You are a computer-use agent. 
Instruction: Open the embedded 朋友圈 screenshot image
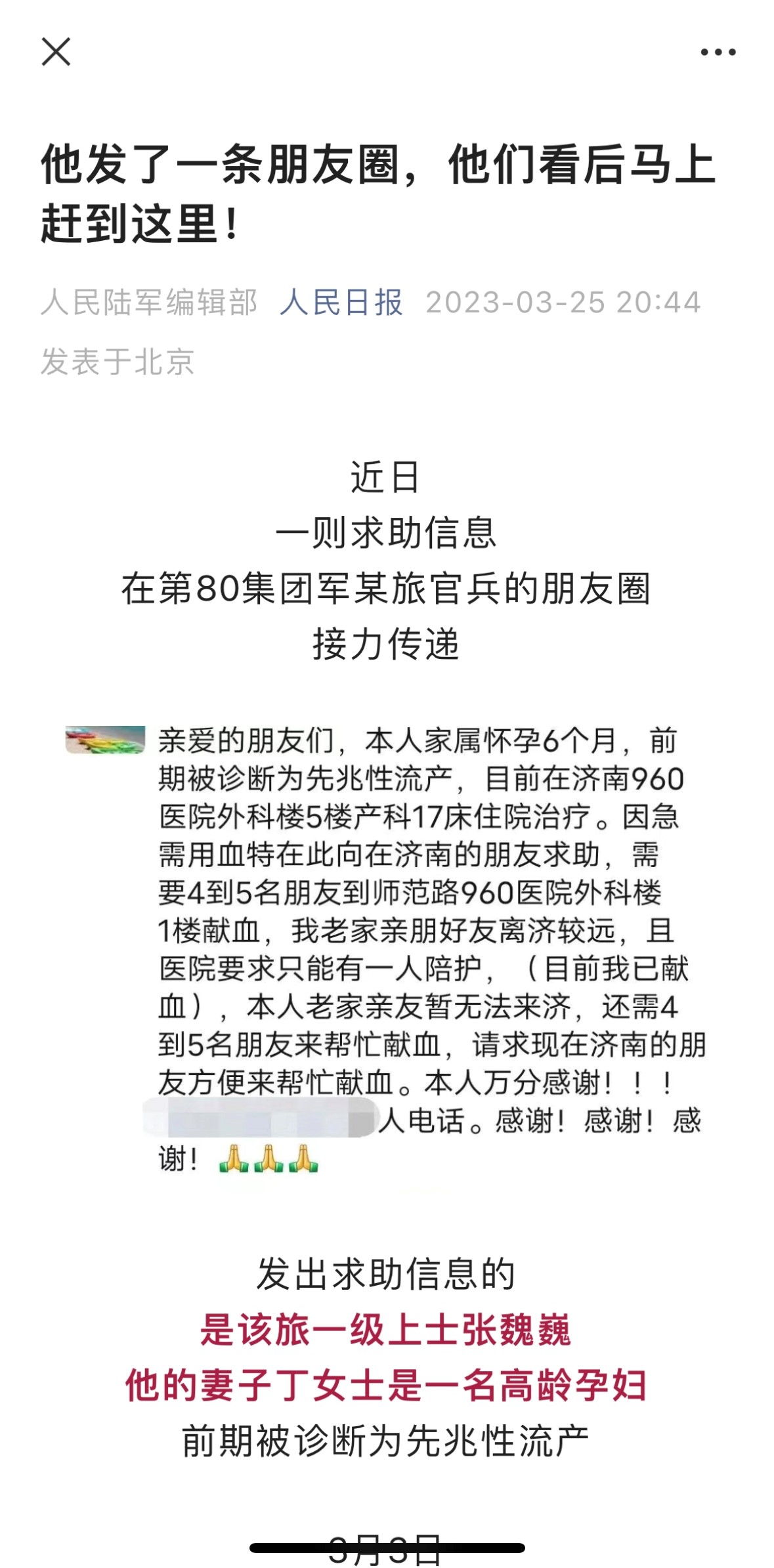coord(386,950)
